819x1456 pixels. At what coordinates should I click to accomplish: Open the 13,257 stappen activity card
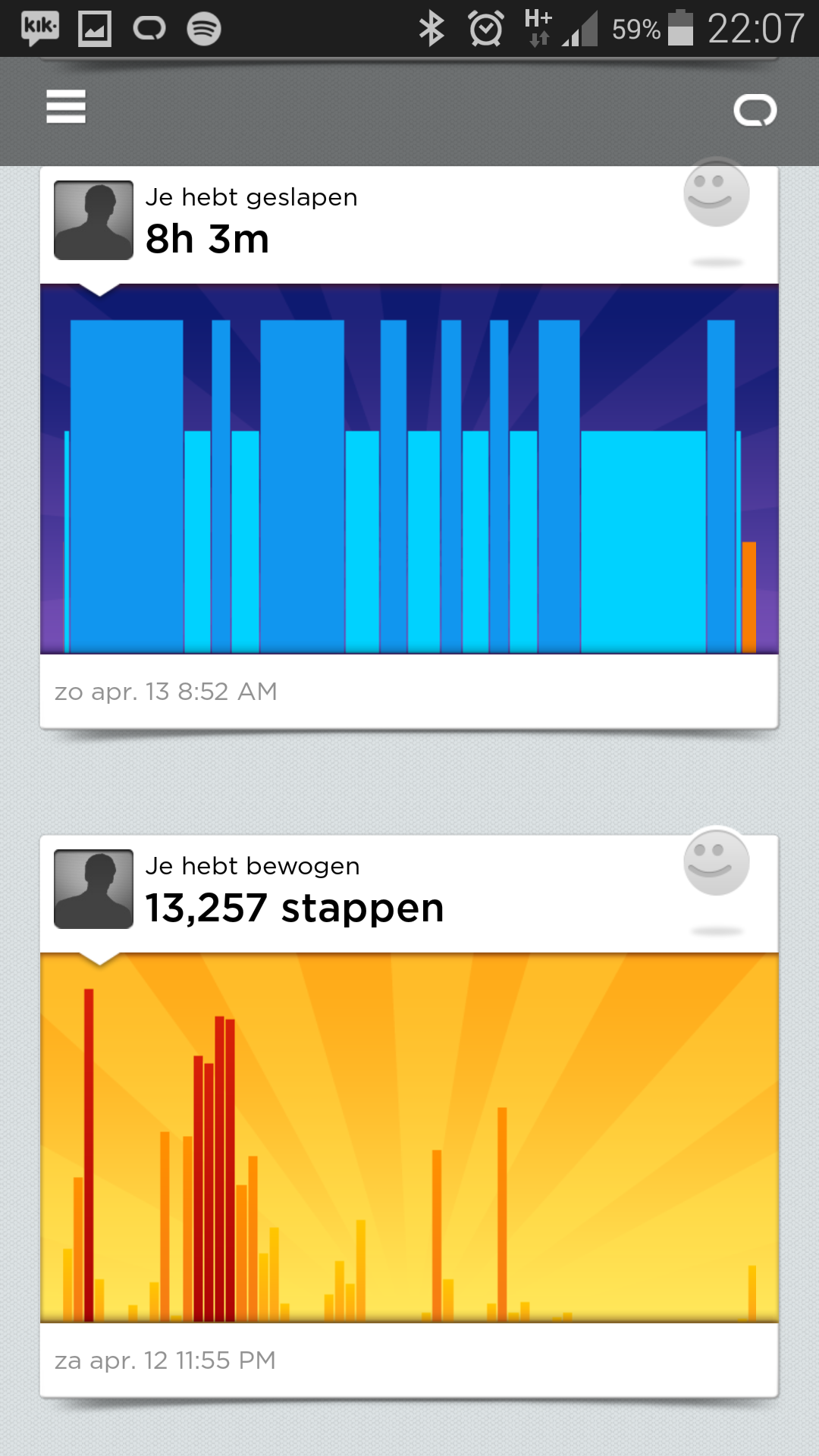(409, 1116)
